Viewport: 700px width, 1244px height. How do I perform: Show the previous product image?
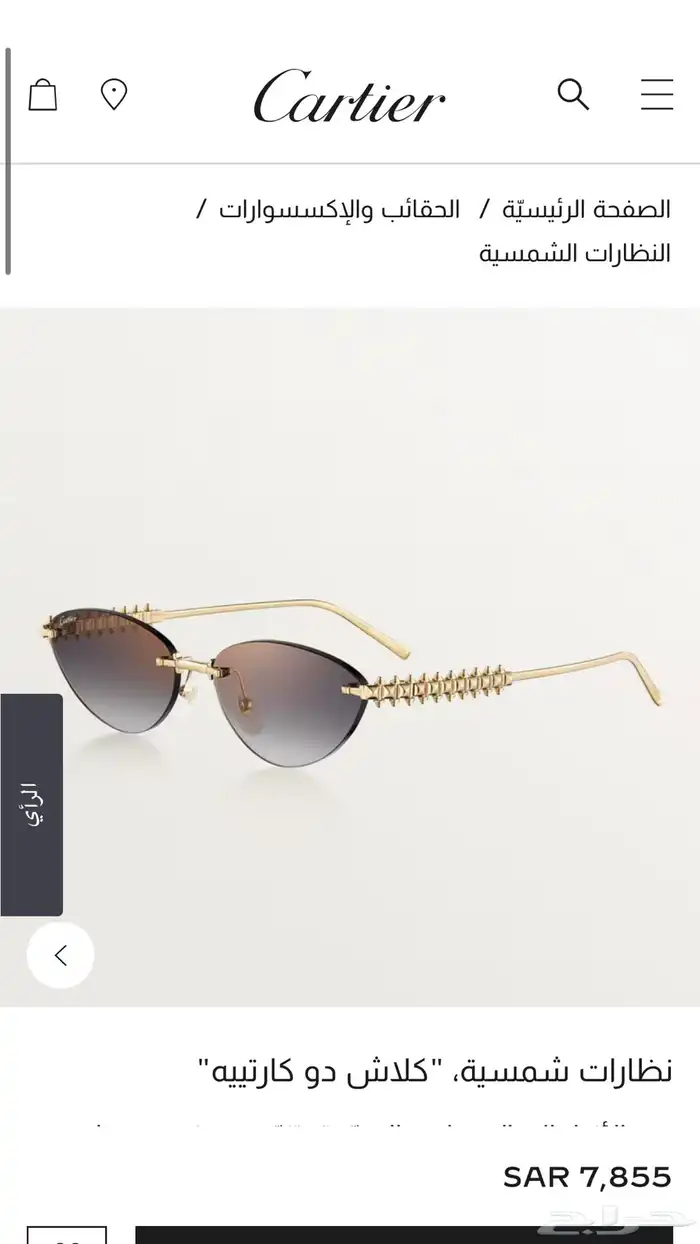(x=61, y=955)
